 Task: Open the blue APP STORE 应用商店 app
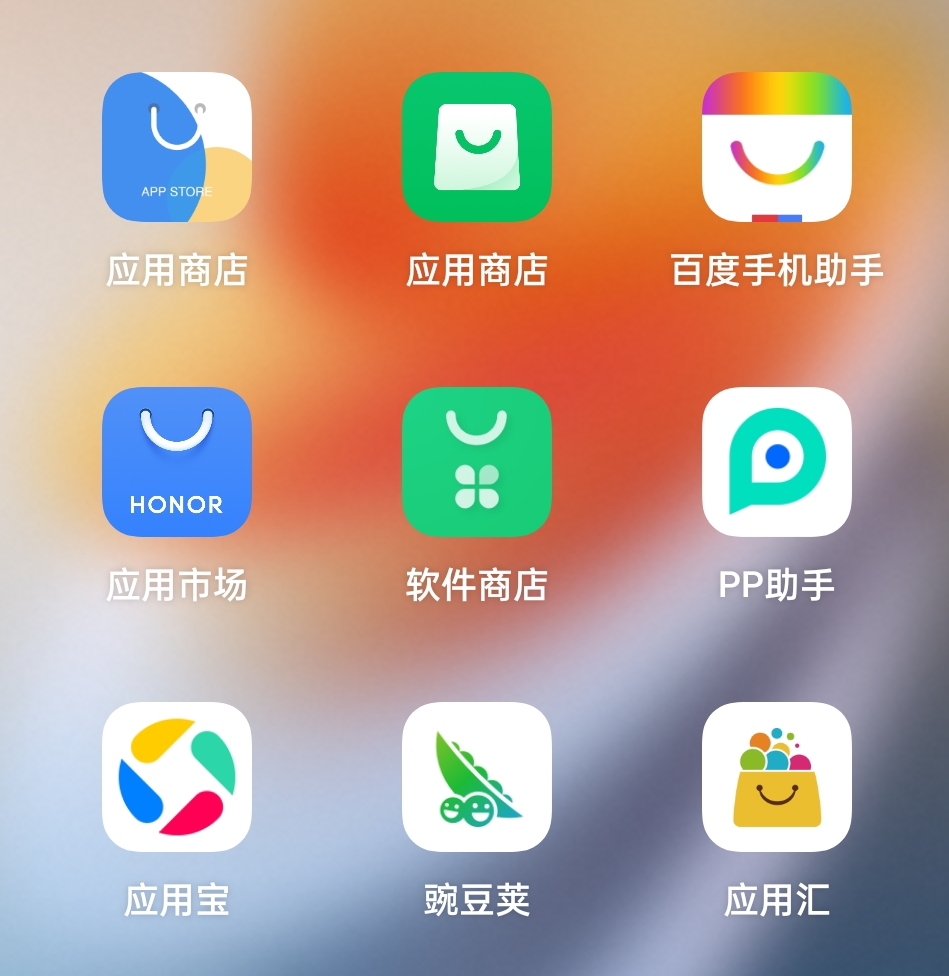tap(177, 147)
